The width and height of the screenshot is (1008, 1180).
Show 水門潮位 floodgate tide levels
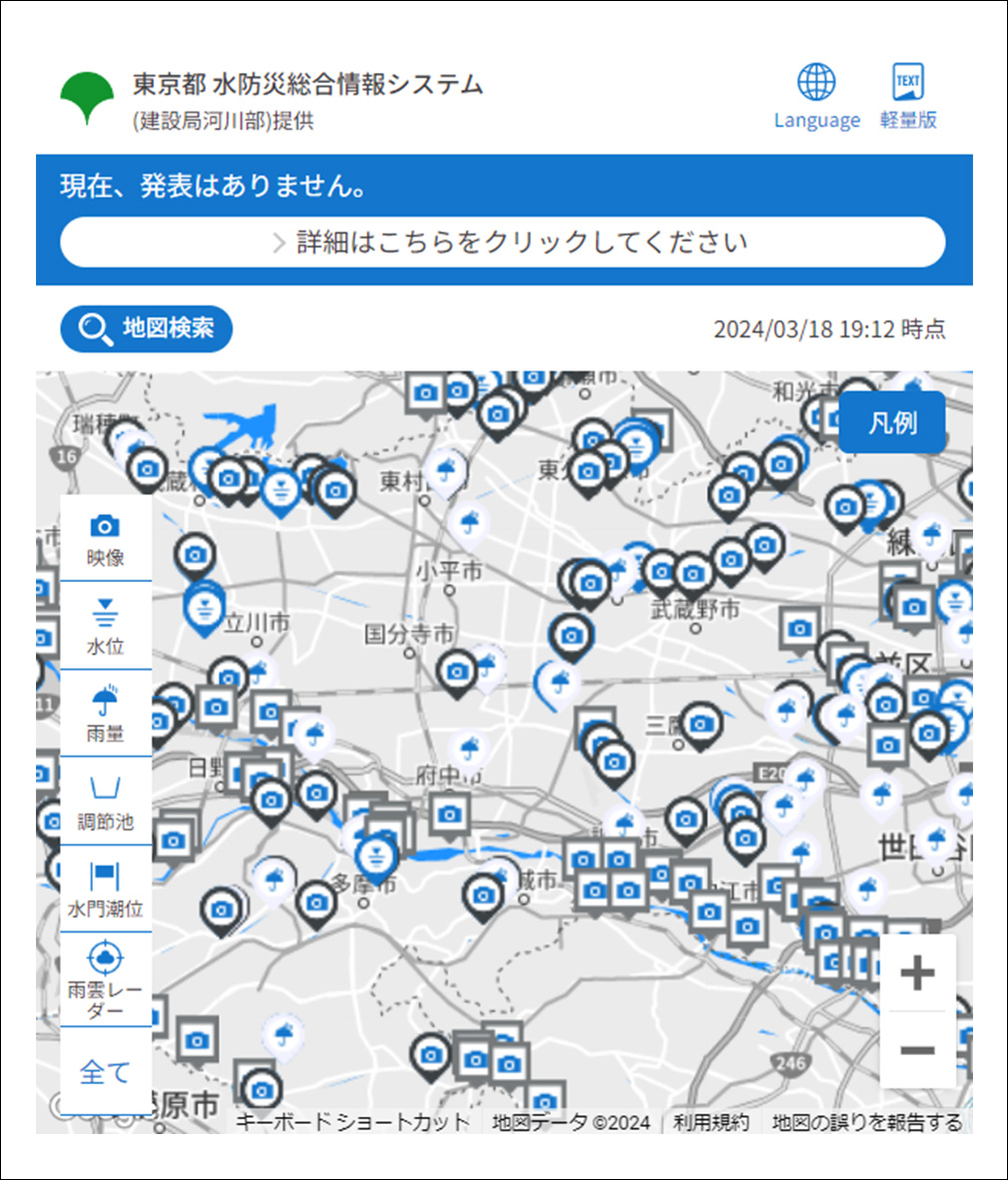105,889
